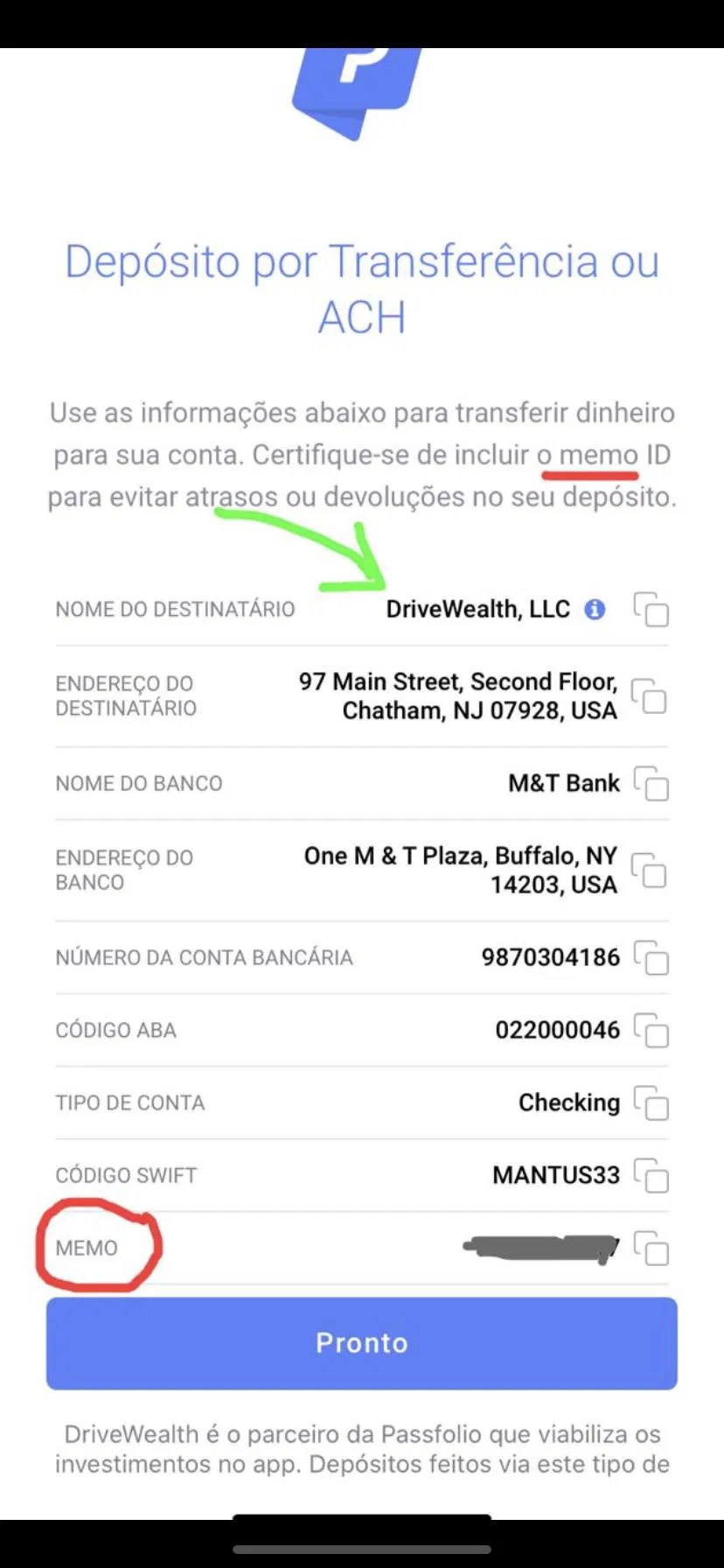The height and width of the screenshot is (1568, 724).
Task: Open info icon next to DriveWealth, LLC
Action: pyautogui.click(x=595, y=609)
